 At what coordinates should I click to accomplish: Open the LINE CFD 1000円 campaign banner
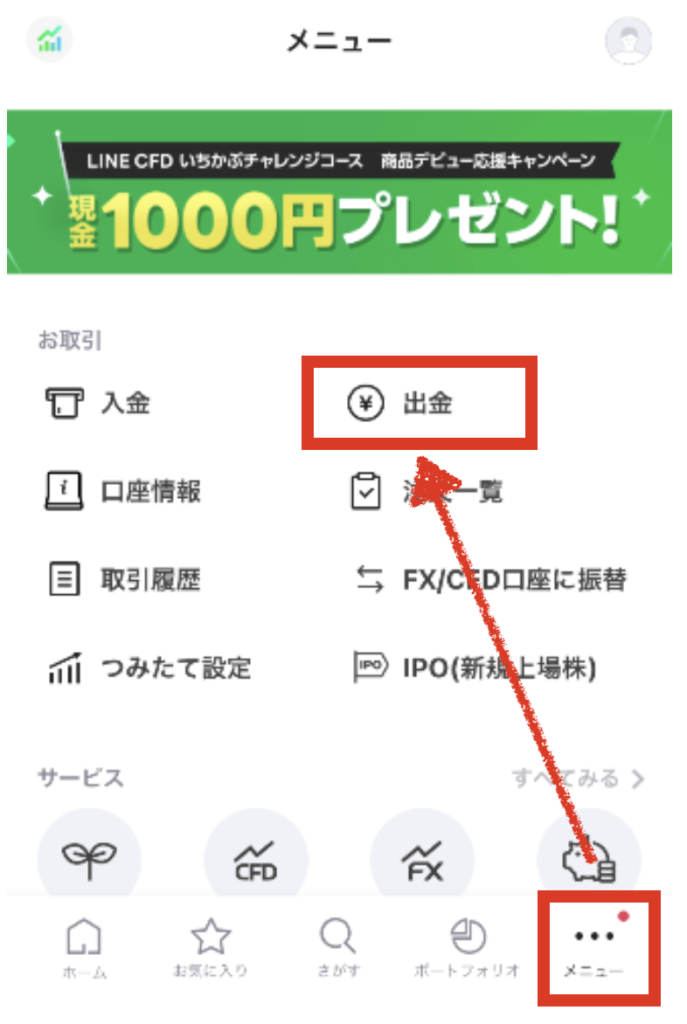click(339, 191)
